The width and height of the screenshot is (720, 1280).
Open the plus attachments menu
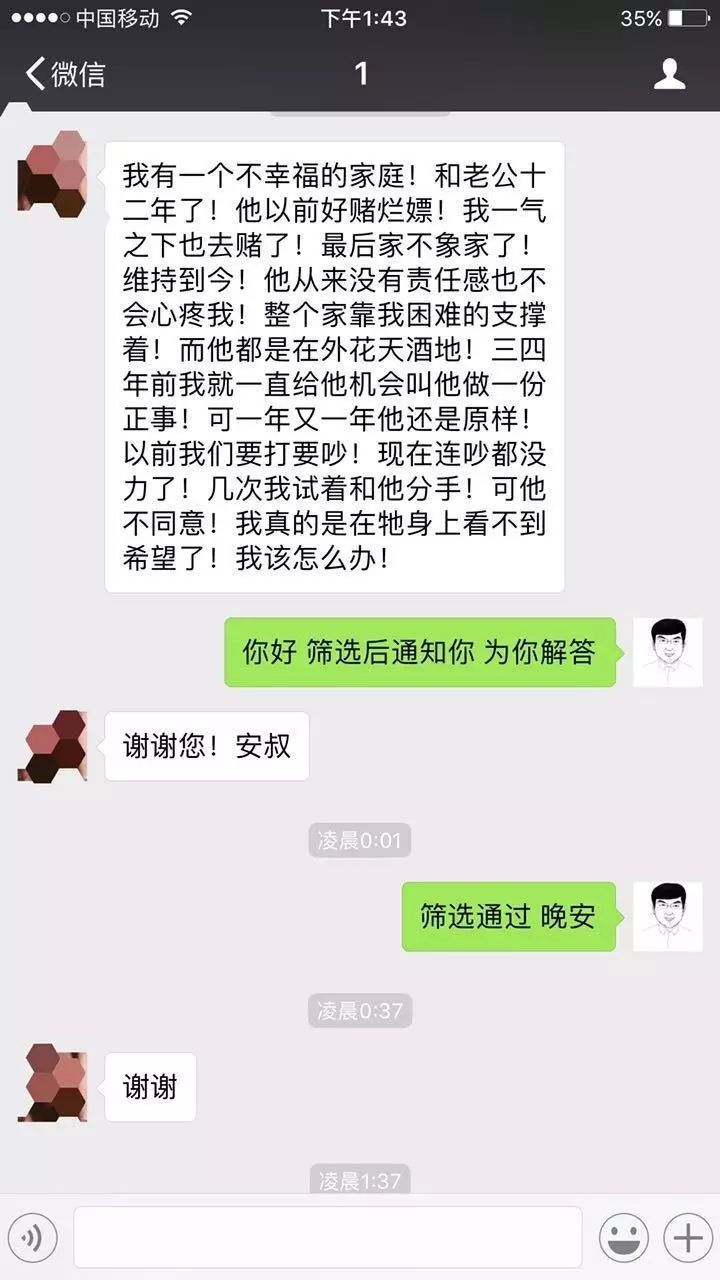click(688, 1238)
